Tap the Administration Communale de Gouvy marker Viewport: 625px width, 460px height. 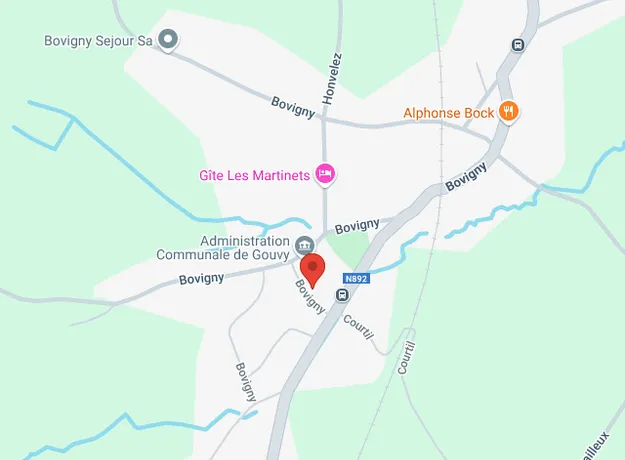[305, 244]
